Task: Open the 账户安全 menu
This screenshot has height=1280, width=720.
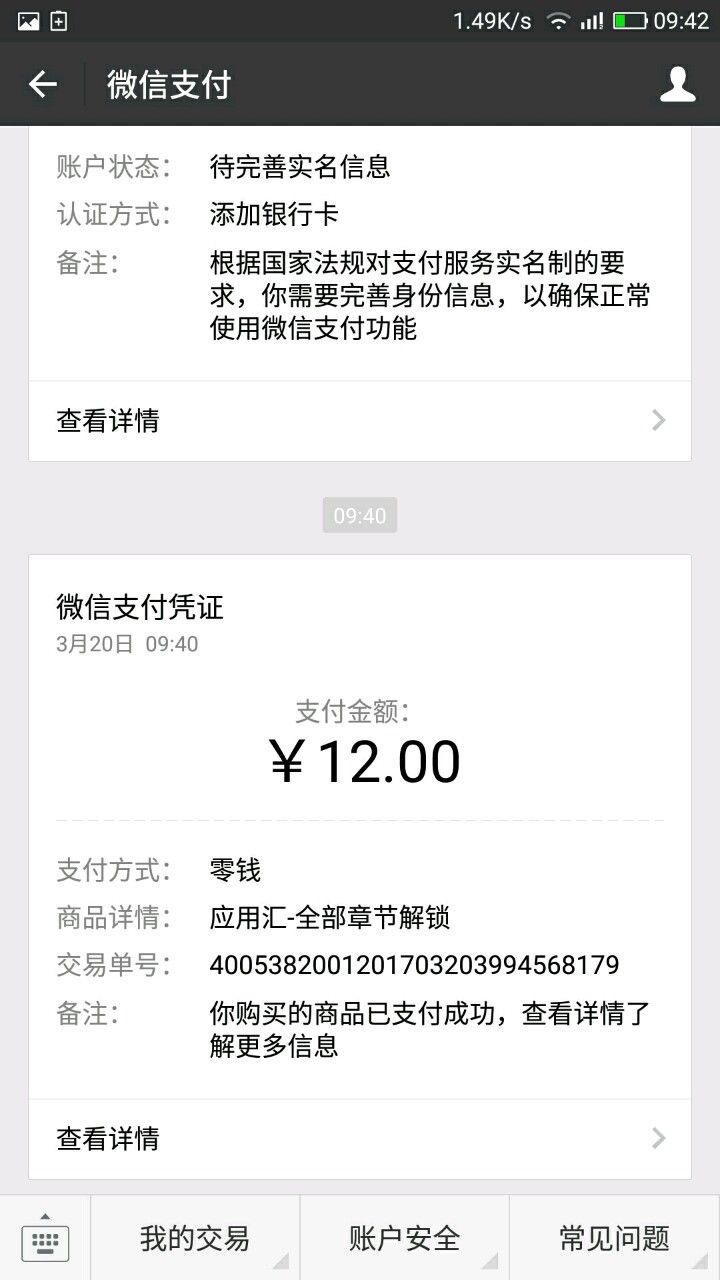Action: point(404,1238)
